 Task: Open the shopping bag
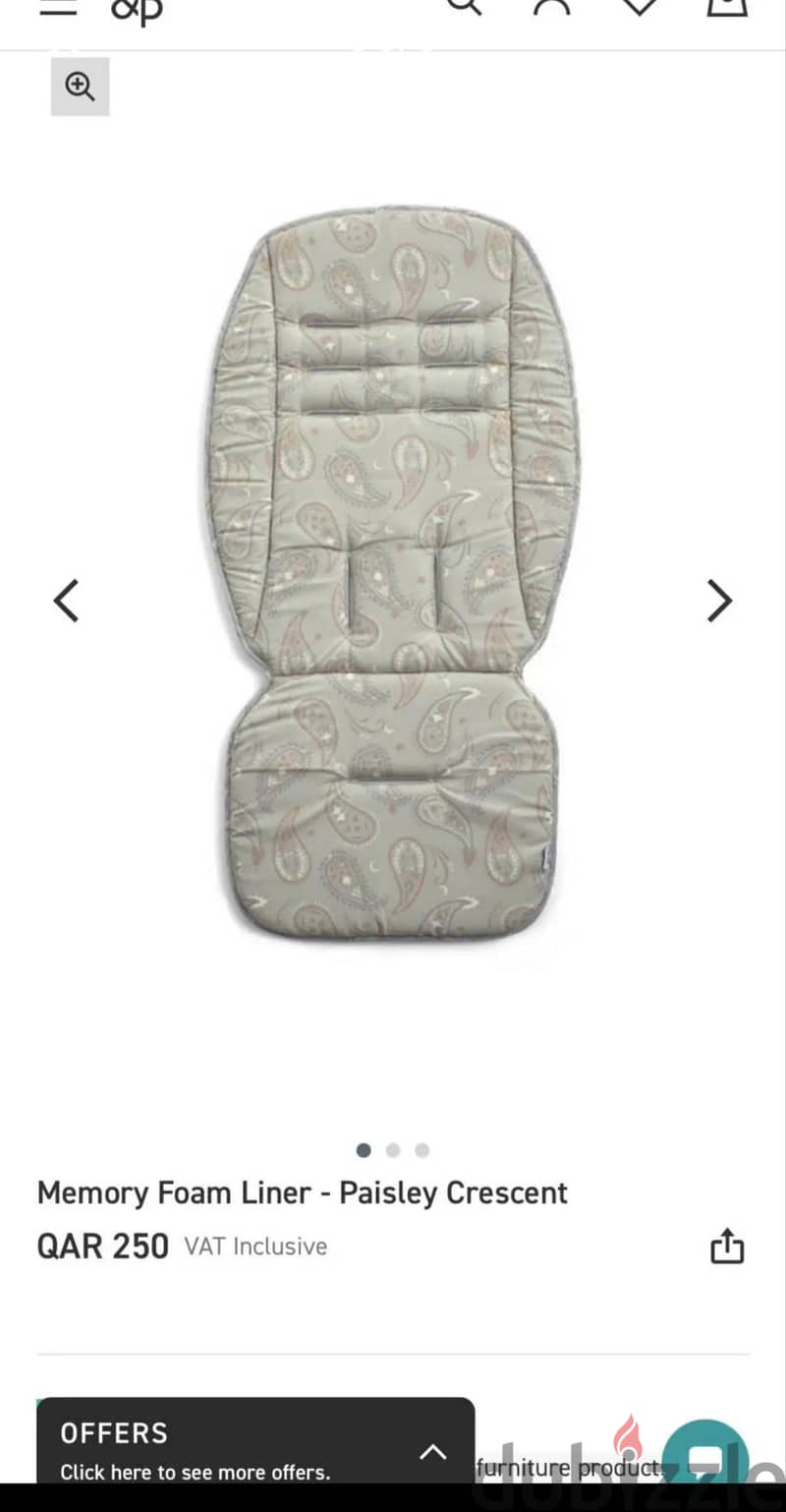point(727,6)
